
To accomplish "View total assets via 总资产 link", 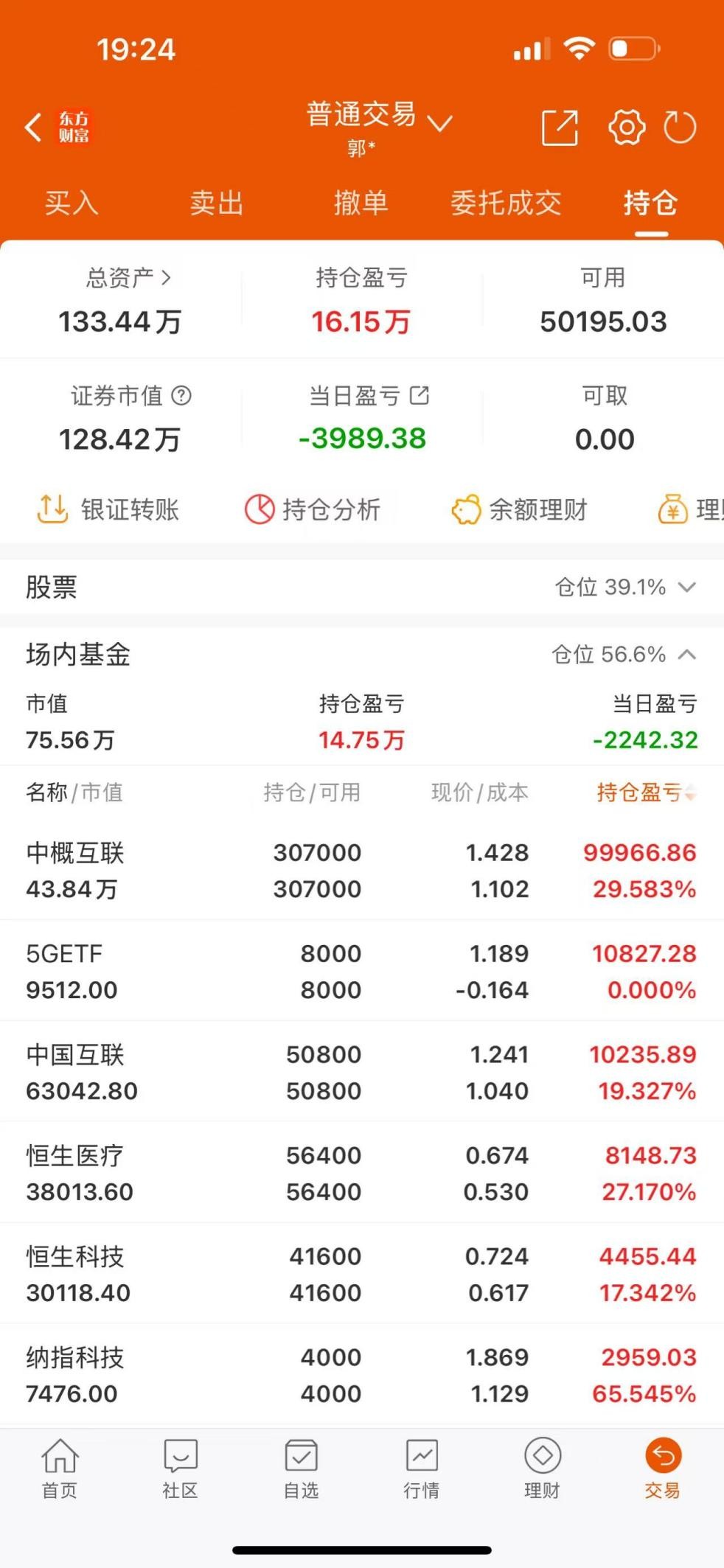I will coord(126,278).
